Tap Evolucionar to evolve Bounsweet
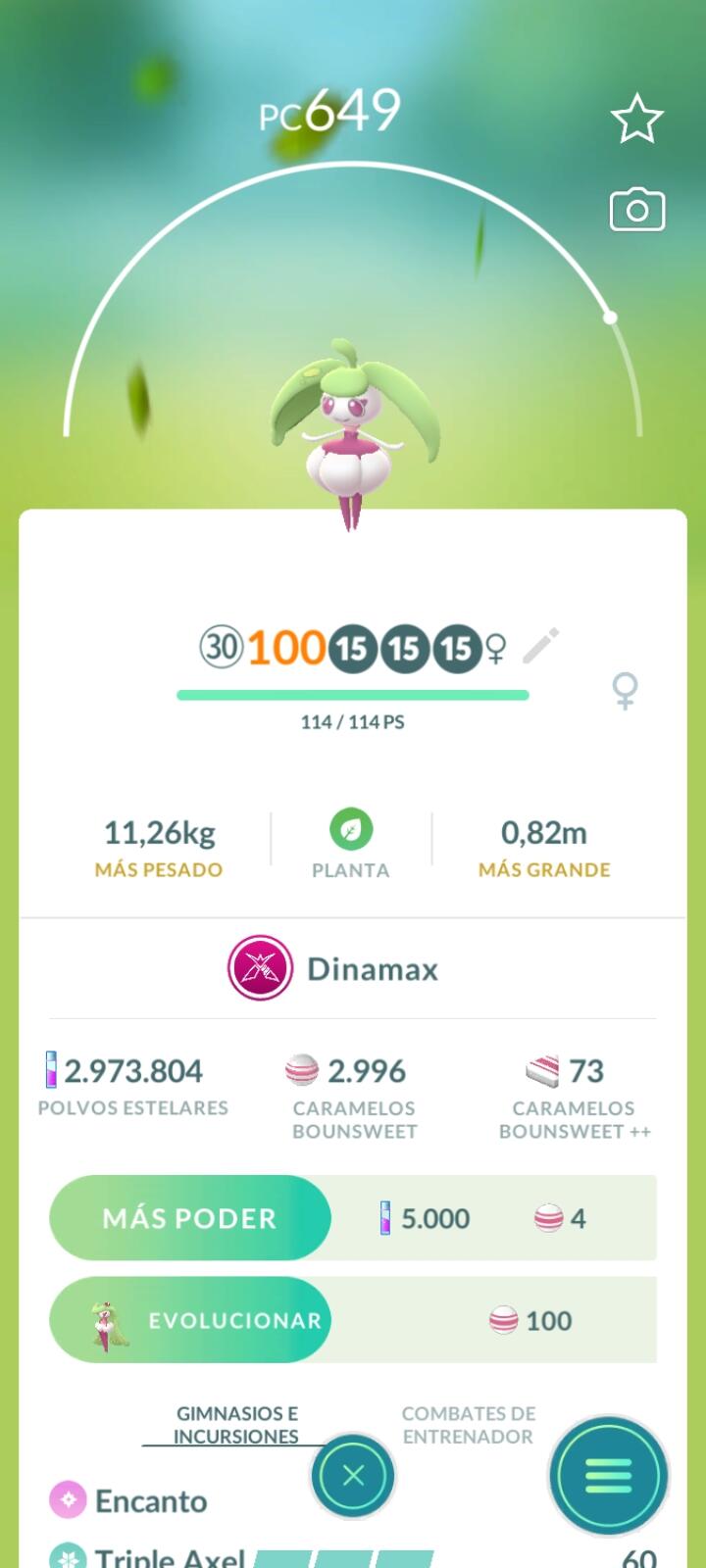Screen dimensions: 706x1568 190,1320
